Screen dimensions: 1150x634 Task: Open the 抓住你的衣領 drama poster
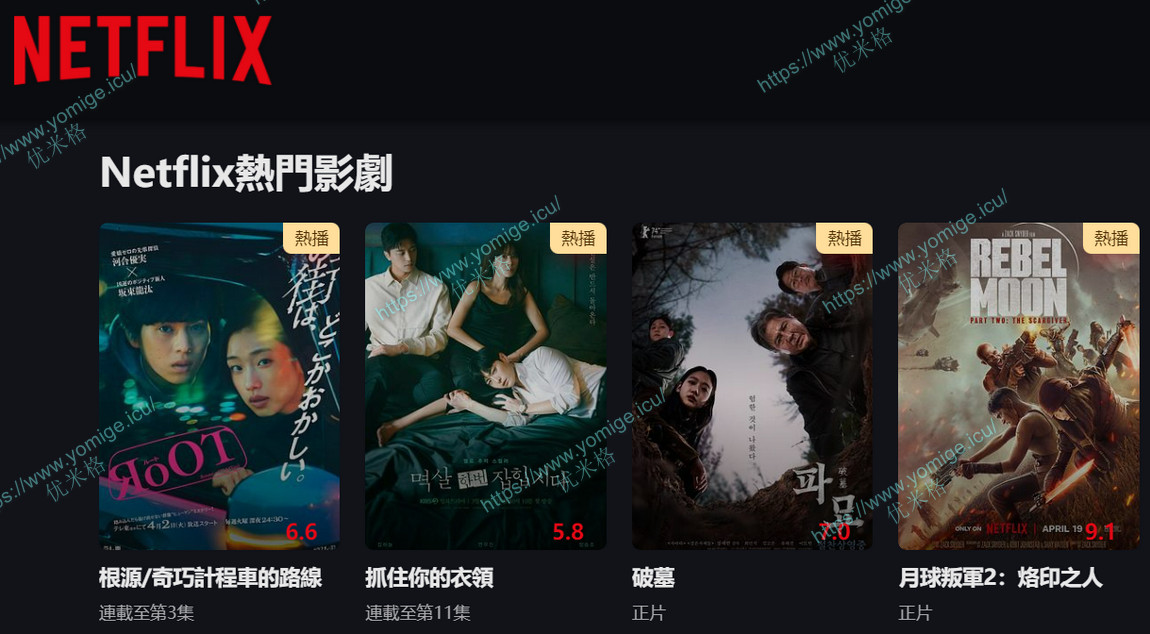coord(485,385)
